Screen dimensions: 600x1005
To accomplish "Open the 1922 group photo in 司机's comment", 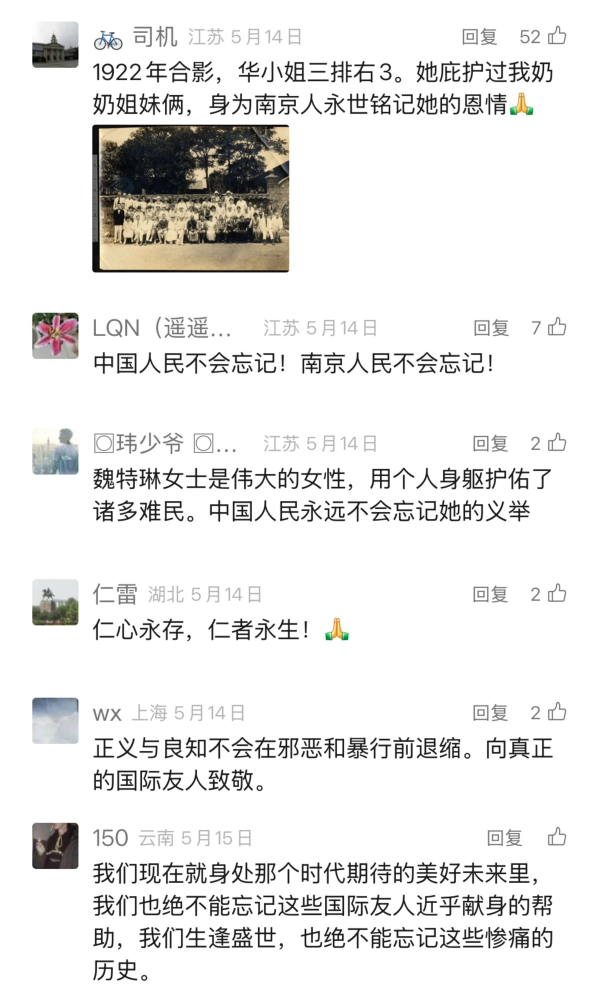I will (x=191, y=198).
